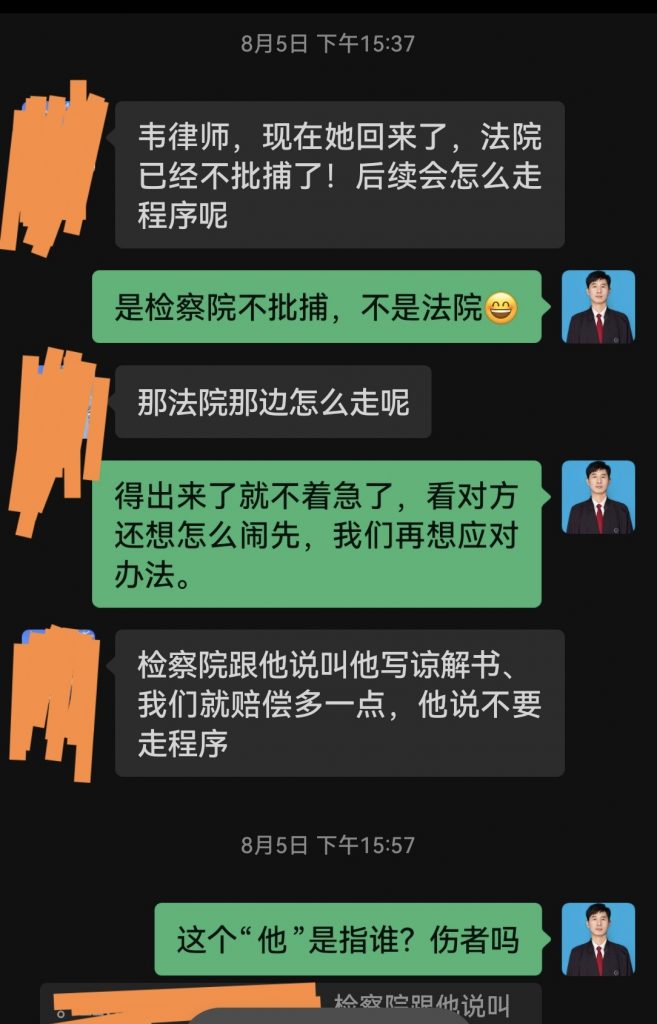Open the quoted message "检察院跟他说叫"
Screen dimensions: 657x1024
click(420, 1004)
